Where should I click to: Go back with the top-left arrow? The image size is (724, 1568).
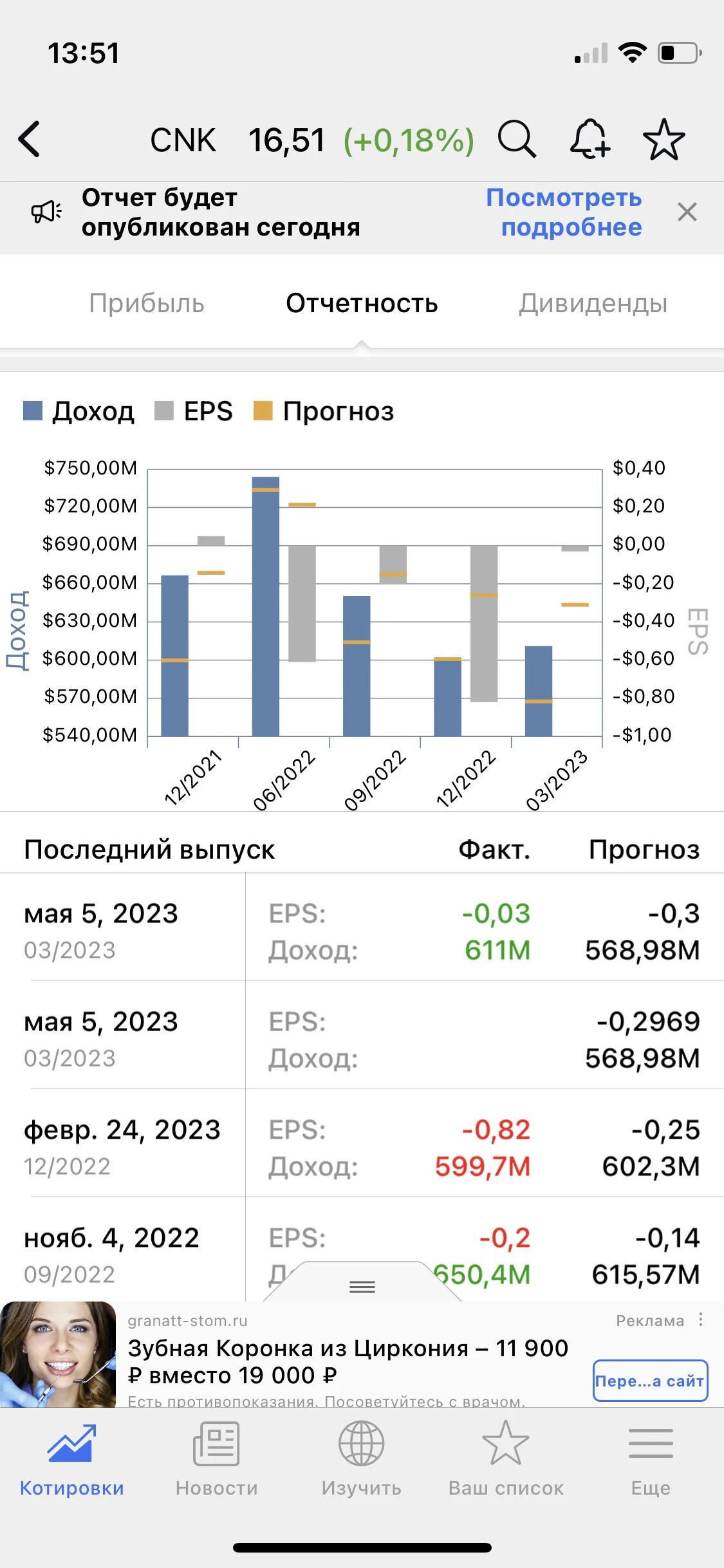[30, 139]
